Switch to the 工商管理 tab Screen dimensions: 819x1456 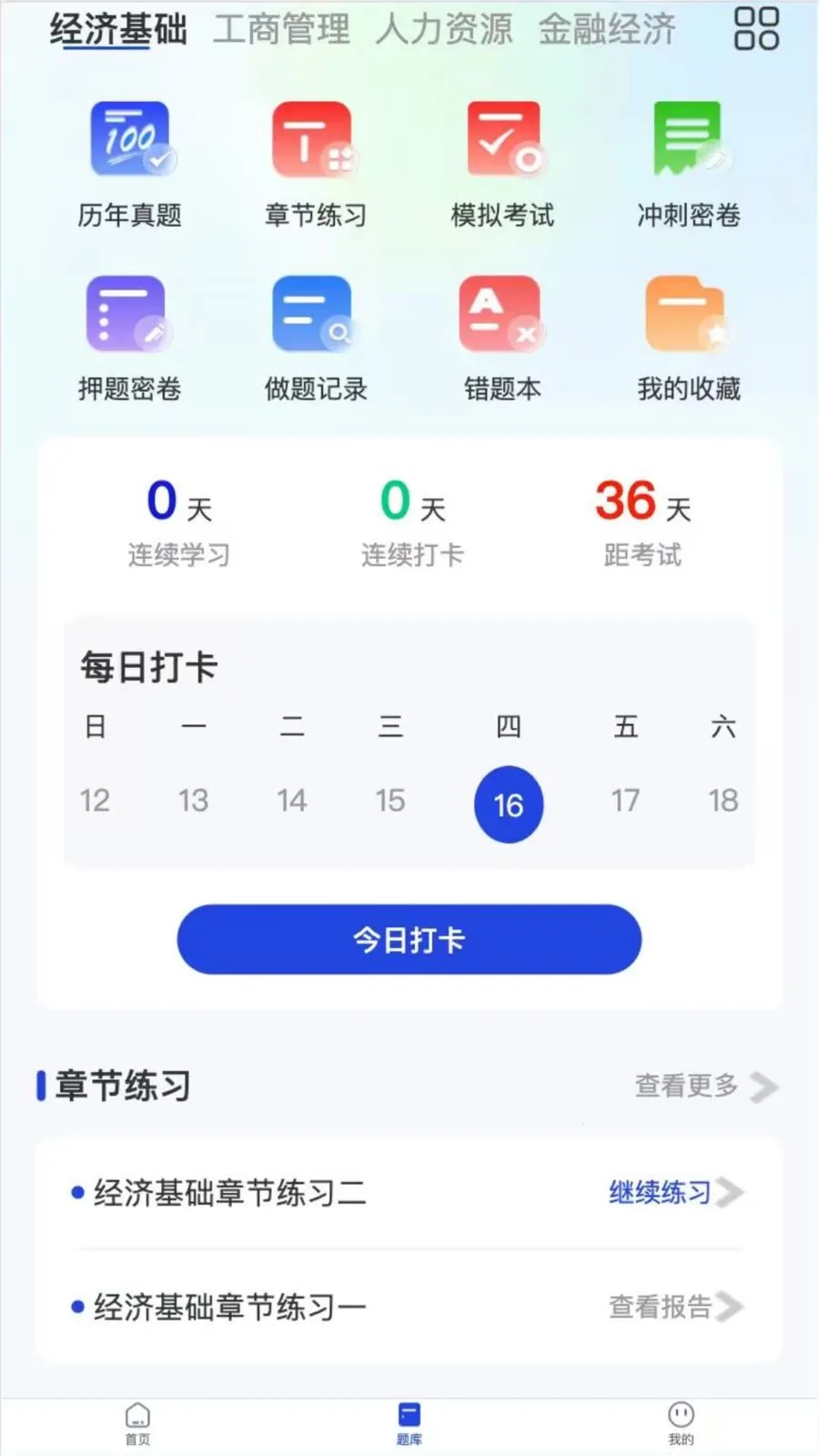280,30
